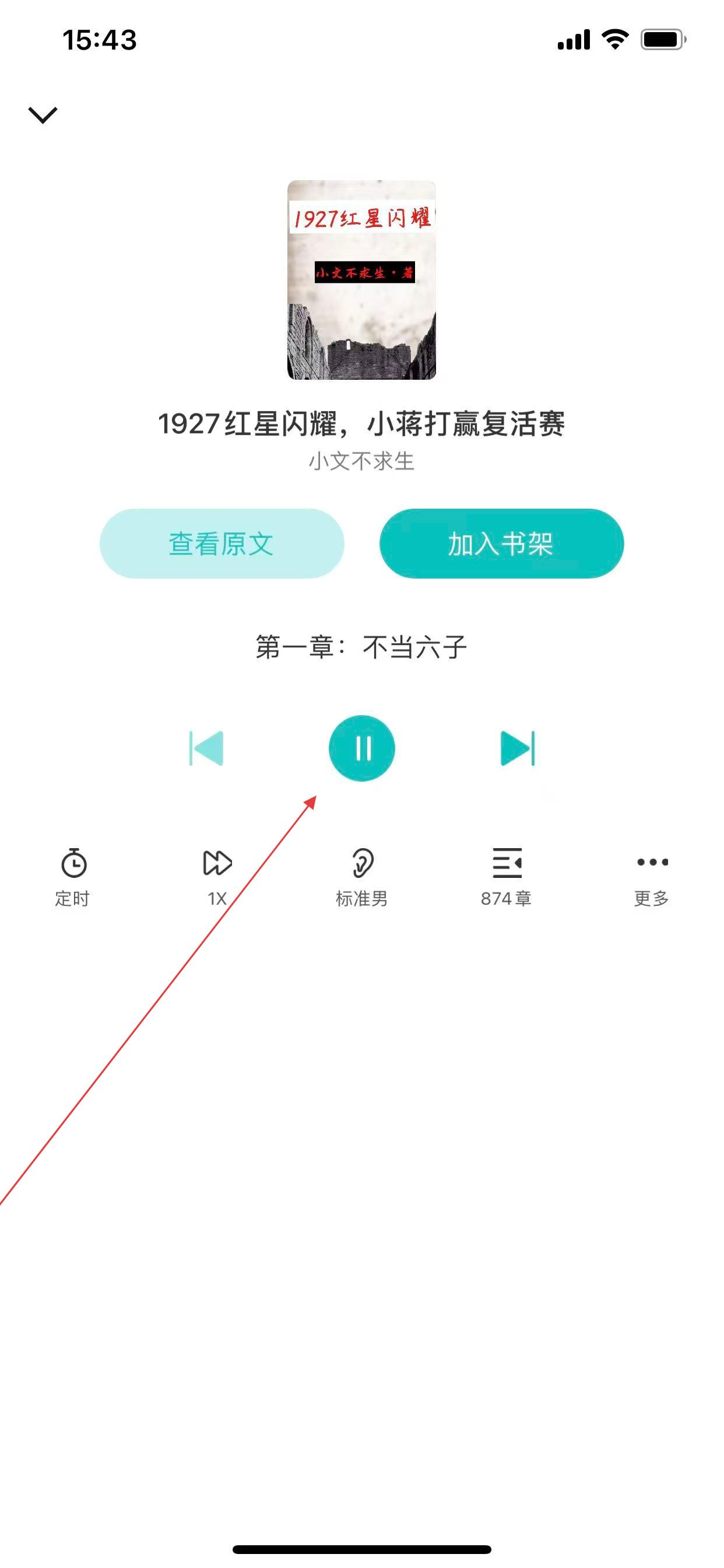Screen dimensions: 724x1568
Task: Add the book via 加入书架
Action: pyautogui.click(x=501, y=544)
